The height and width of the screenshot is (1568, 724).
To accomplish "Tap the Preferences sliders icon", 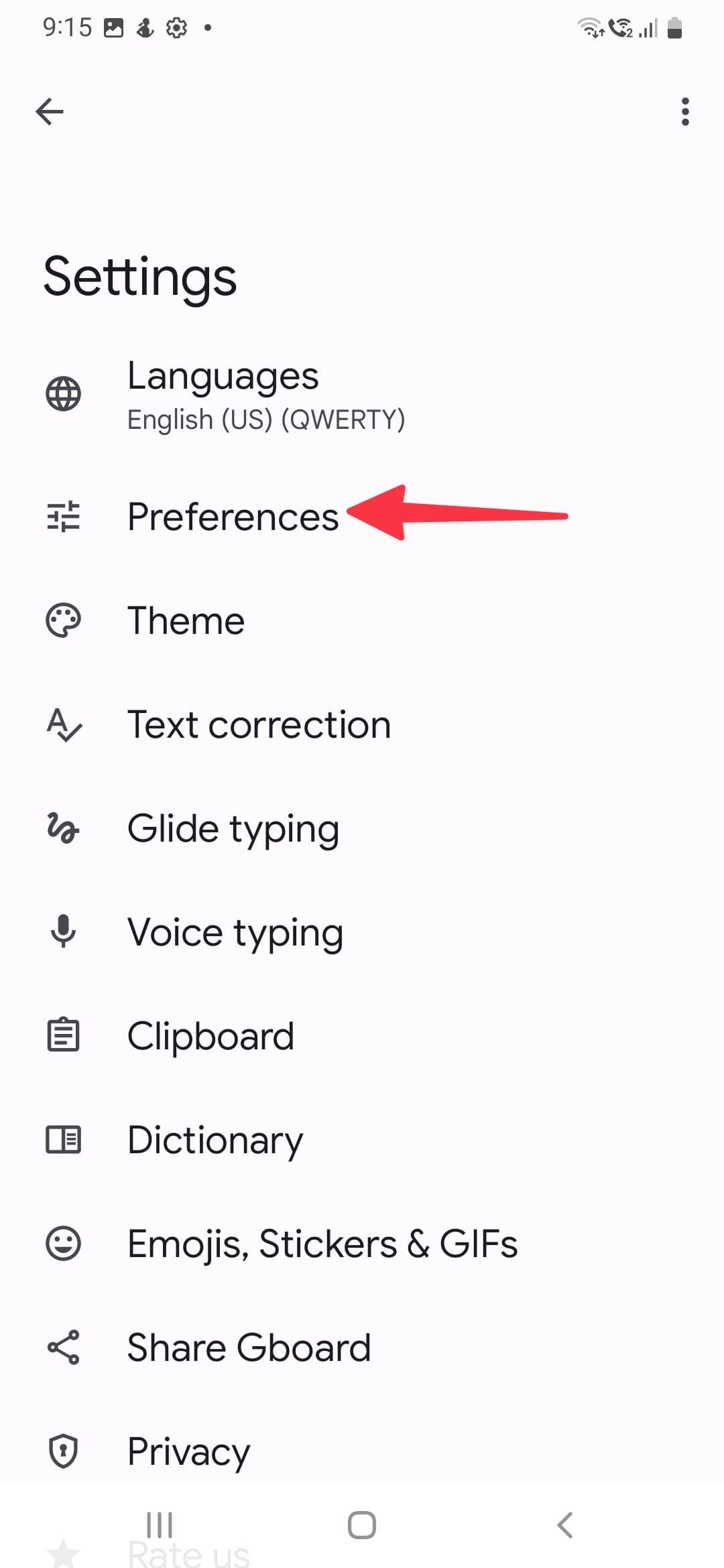I will click(x=64, y=516).
